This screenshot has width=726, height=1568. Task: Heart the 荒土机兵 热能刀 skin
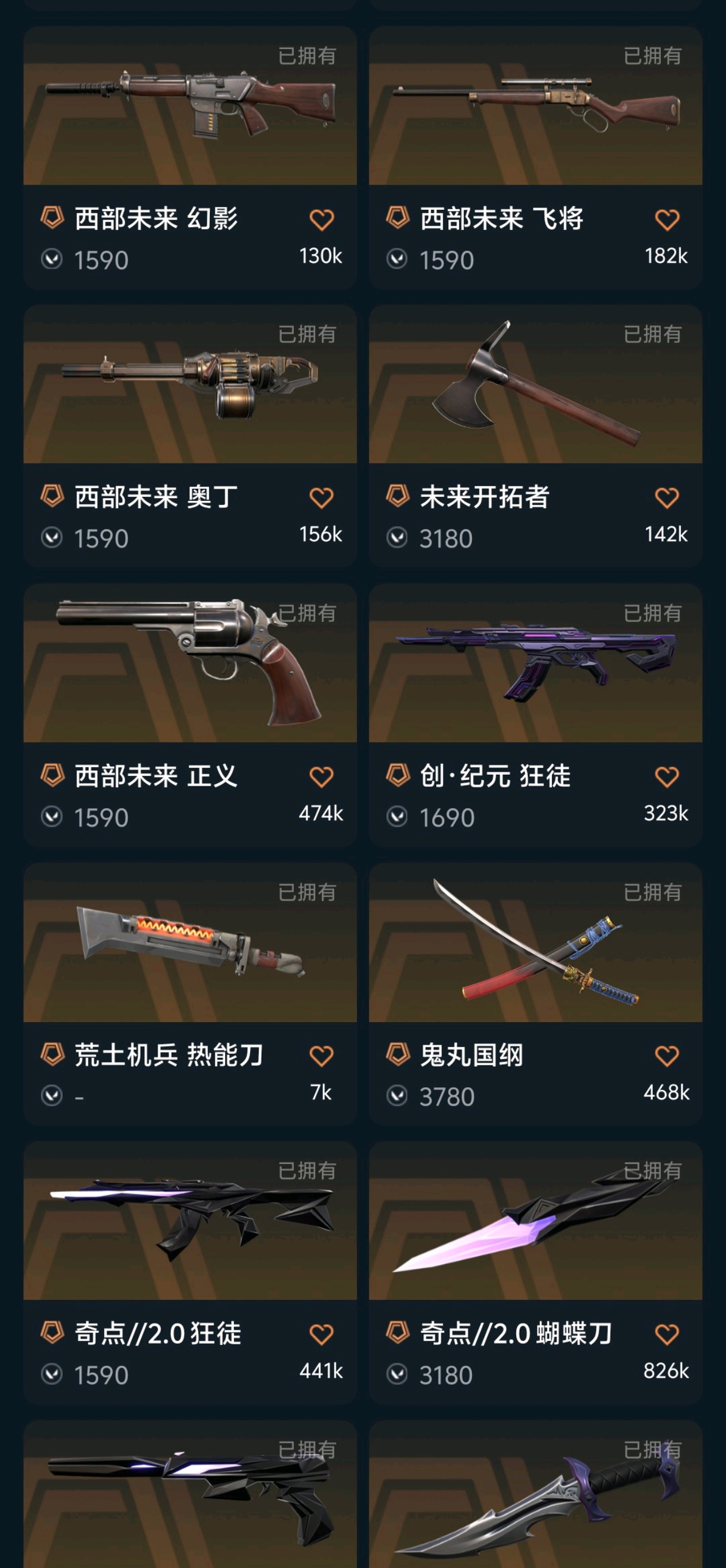322,1056
